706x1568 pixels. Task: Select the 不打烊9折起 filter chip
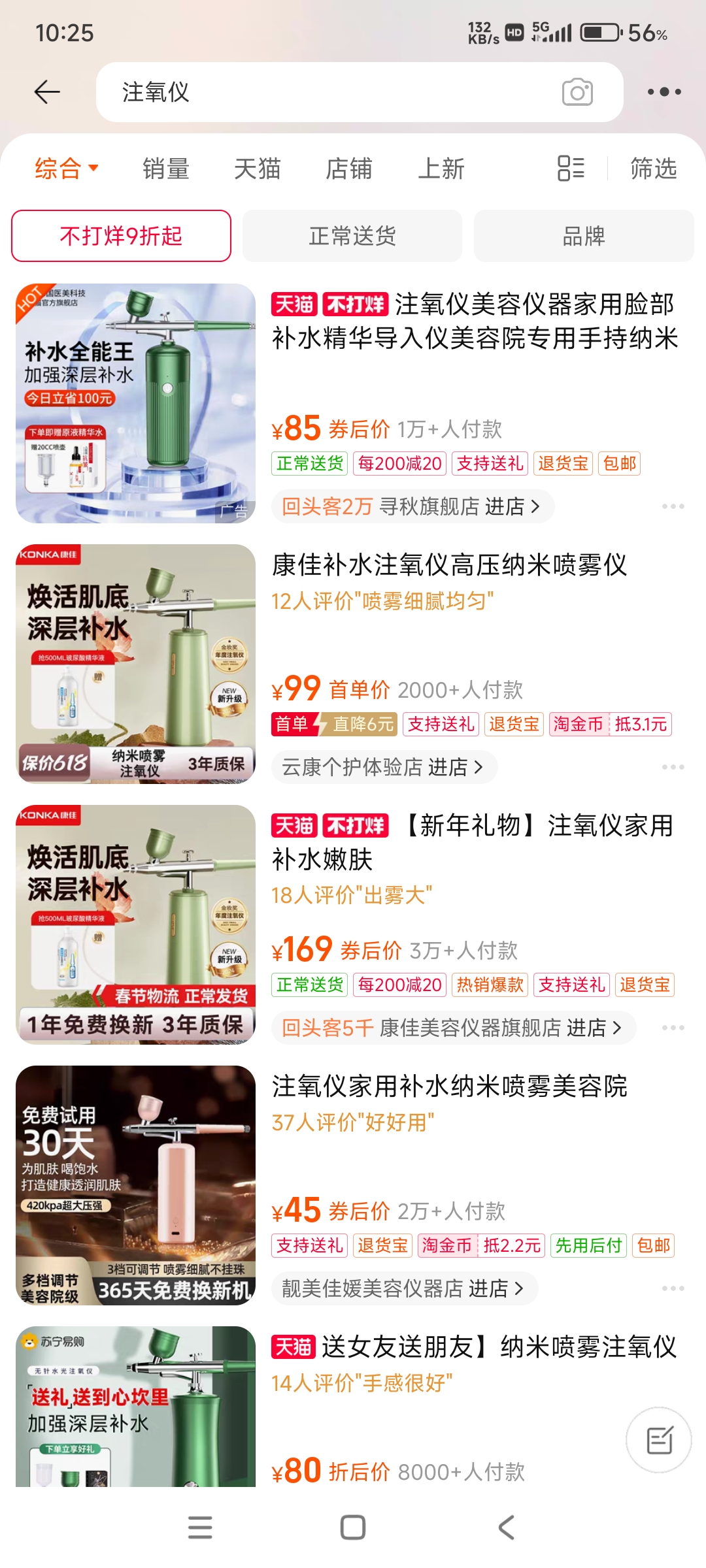click(x=121, y=236)
